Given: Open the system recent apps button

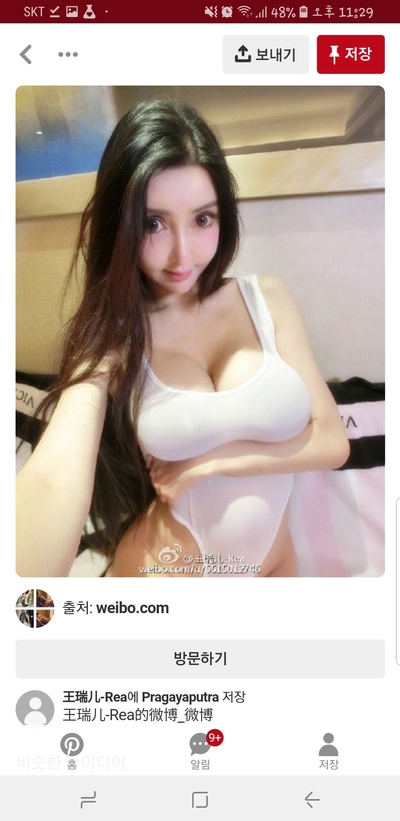Looking at the screenshot, I should click(88, 799).
